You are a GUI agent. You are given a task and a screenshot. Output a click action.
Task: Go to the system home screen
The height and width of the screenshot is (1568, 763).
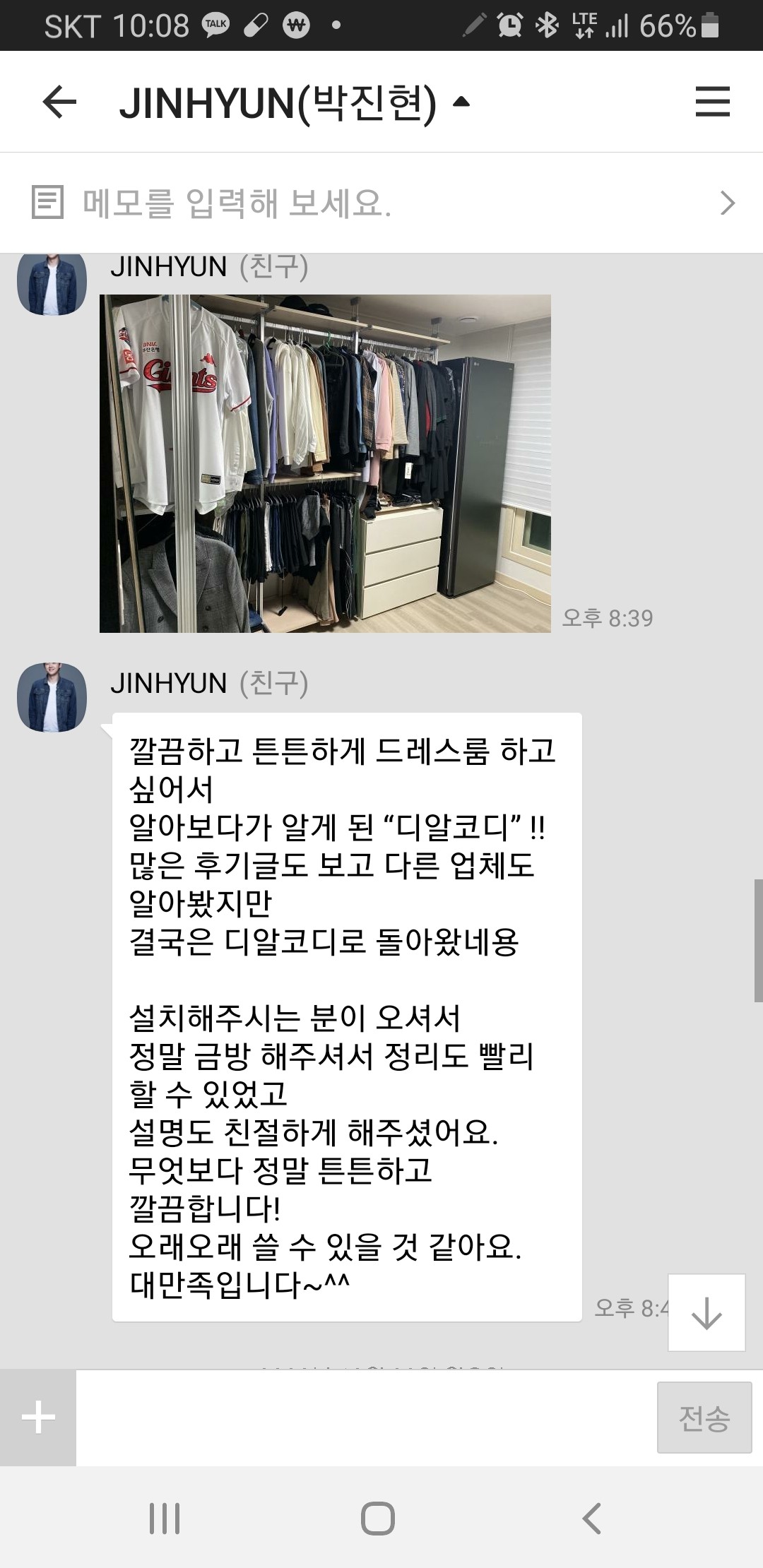pos(378,1518)
